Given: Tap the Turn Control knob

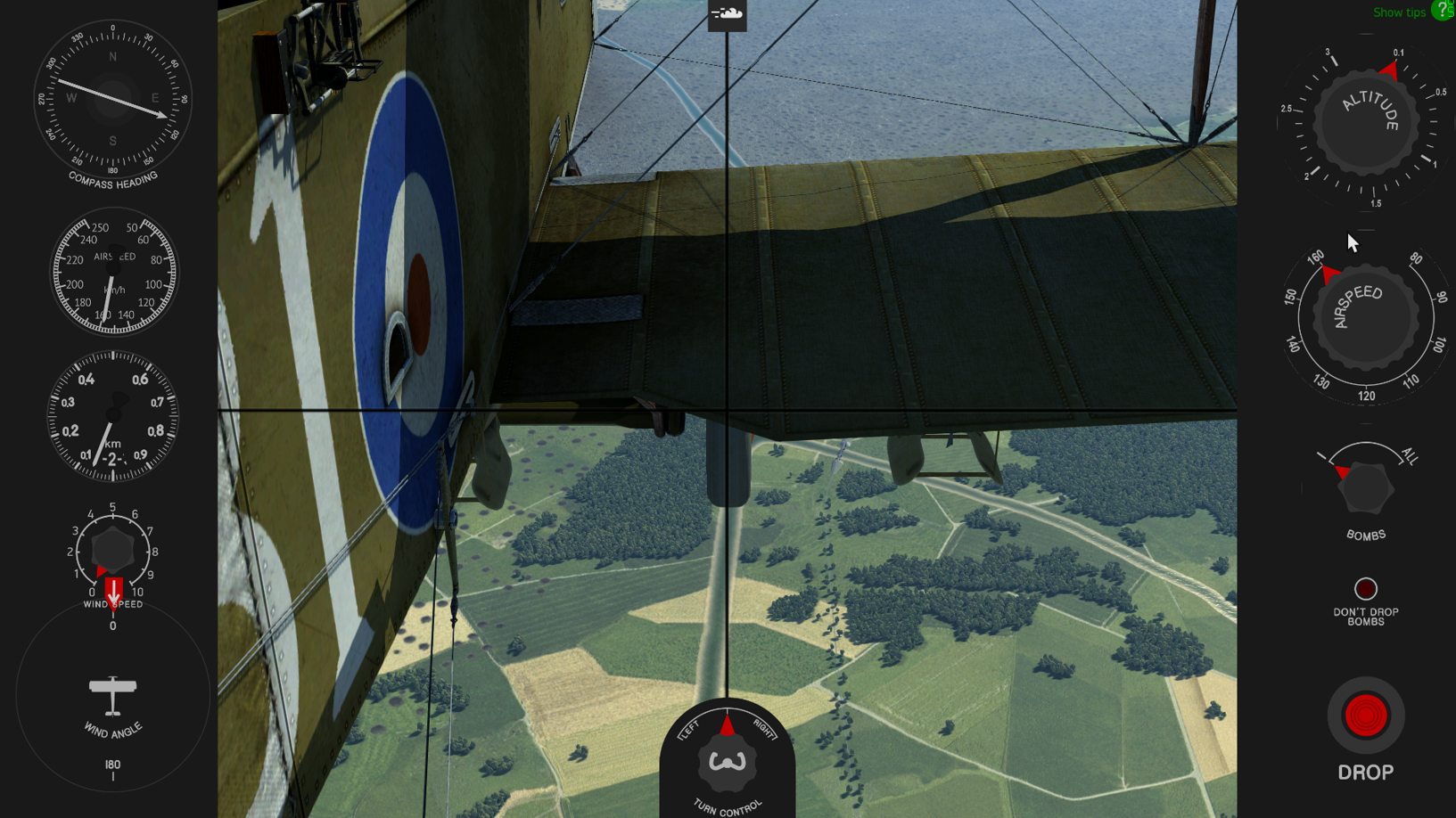Looking at the screenshot, I should (x=727, y=762).
